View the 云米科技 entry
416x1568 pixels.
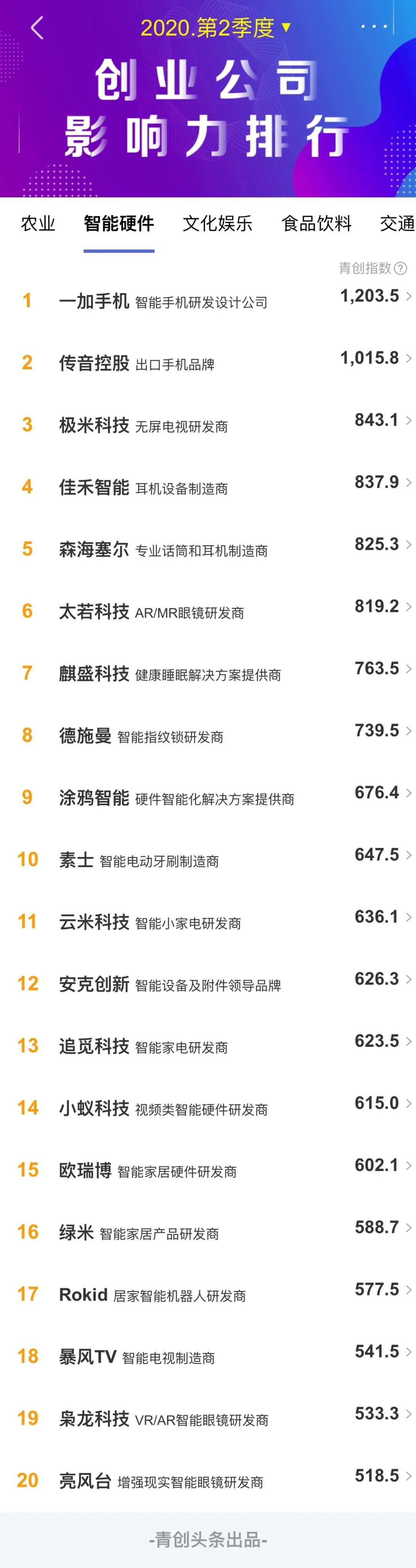point(207,921)
